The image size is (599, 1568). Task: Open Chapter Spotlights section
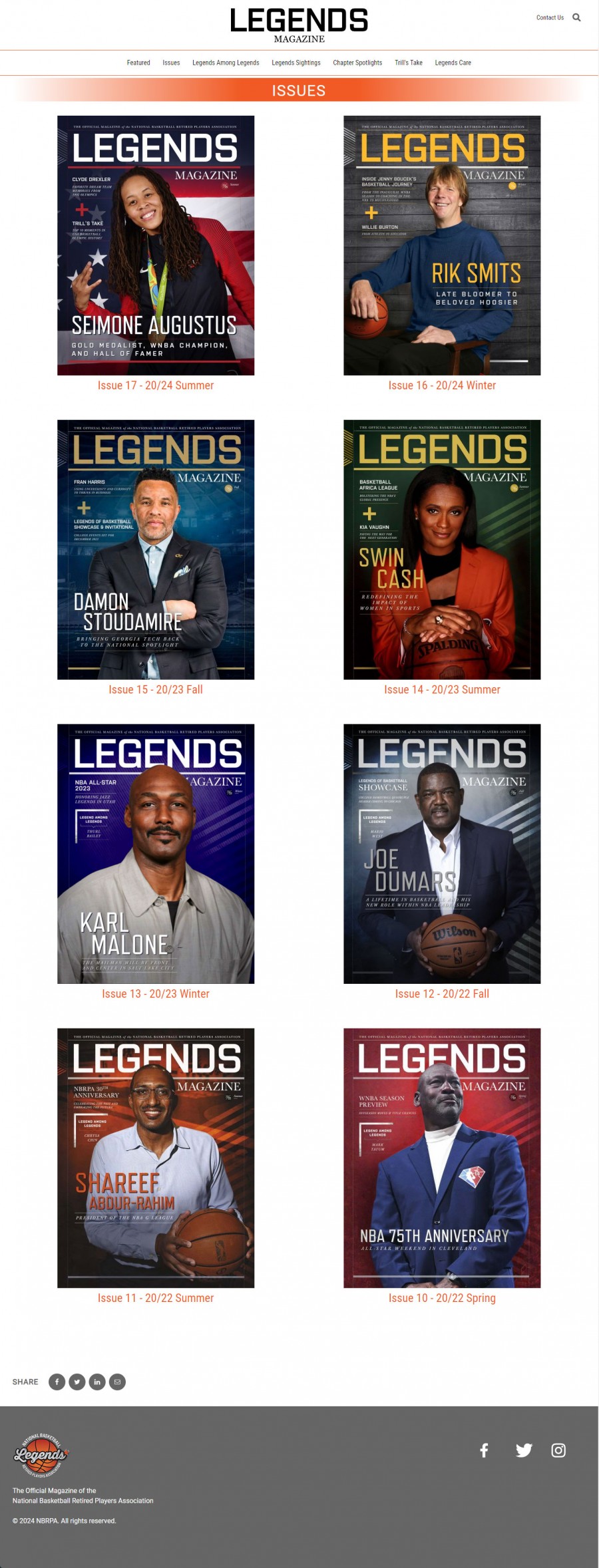[357, 63]
